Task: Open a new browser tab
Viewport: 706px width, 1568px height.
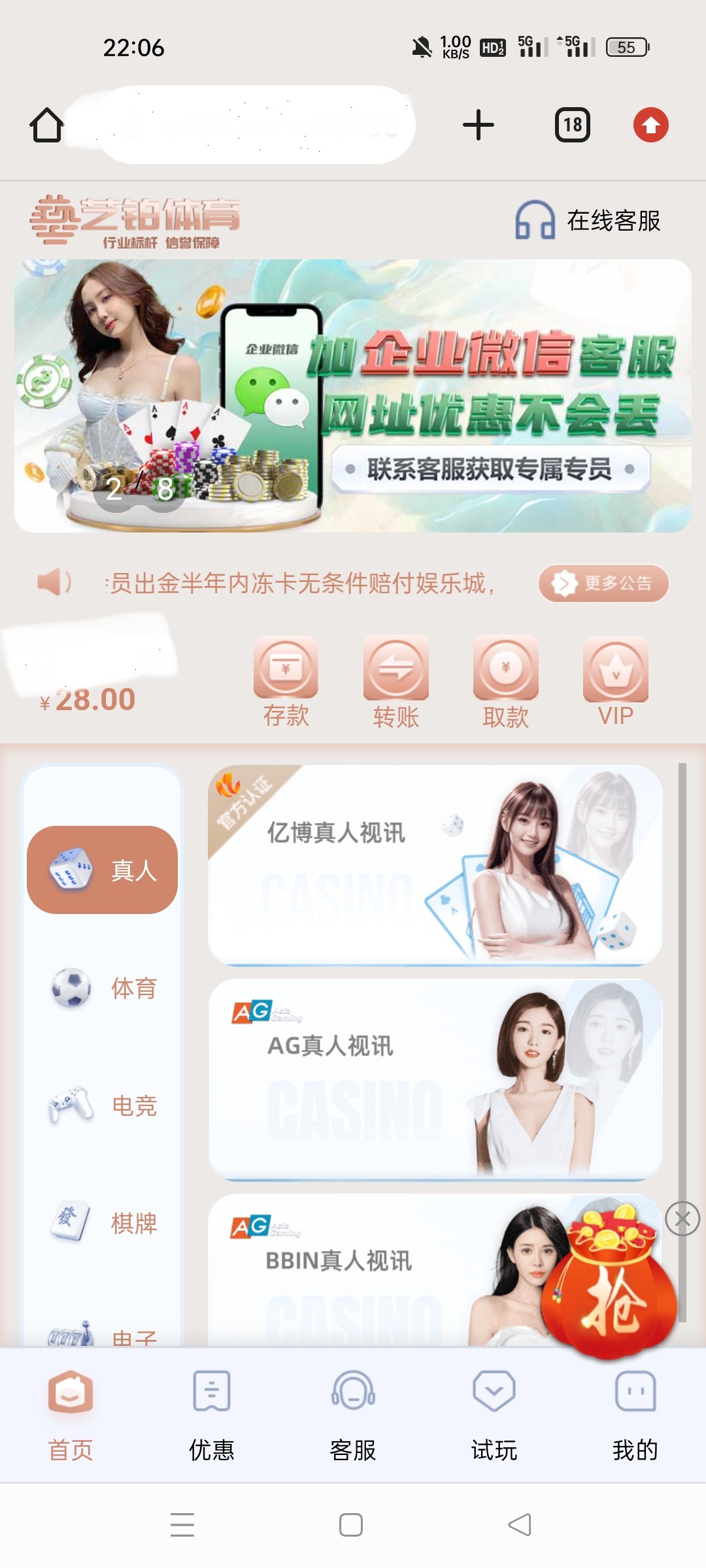Action: click(x=478, y=125)
